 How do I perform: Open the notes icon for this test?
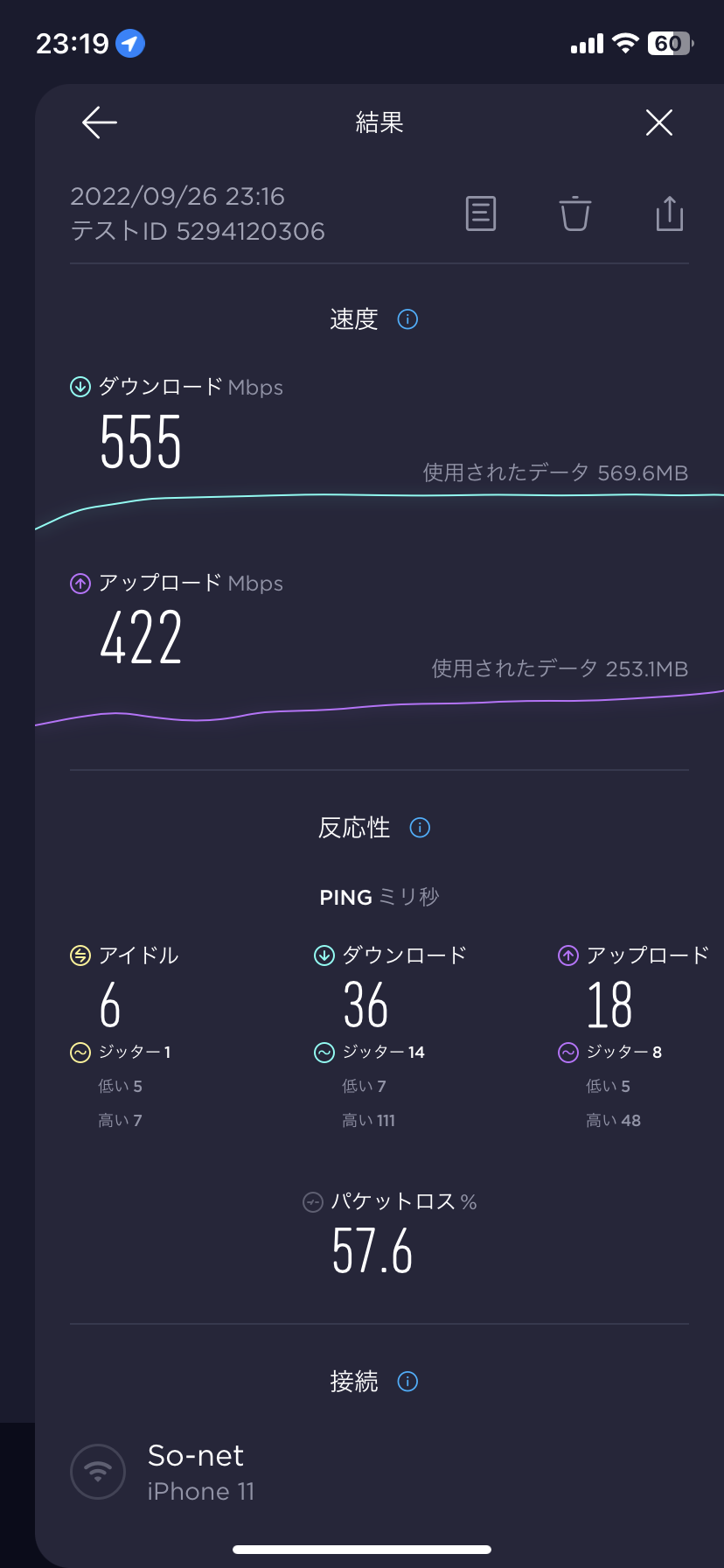[481, 213]
